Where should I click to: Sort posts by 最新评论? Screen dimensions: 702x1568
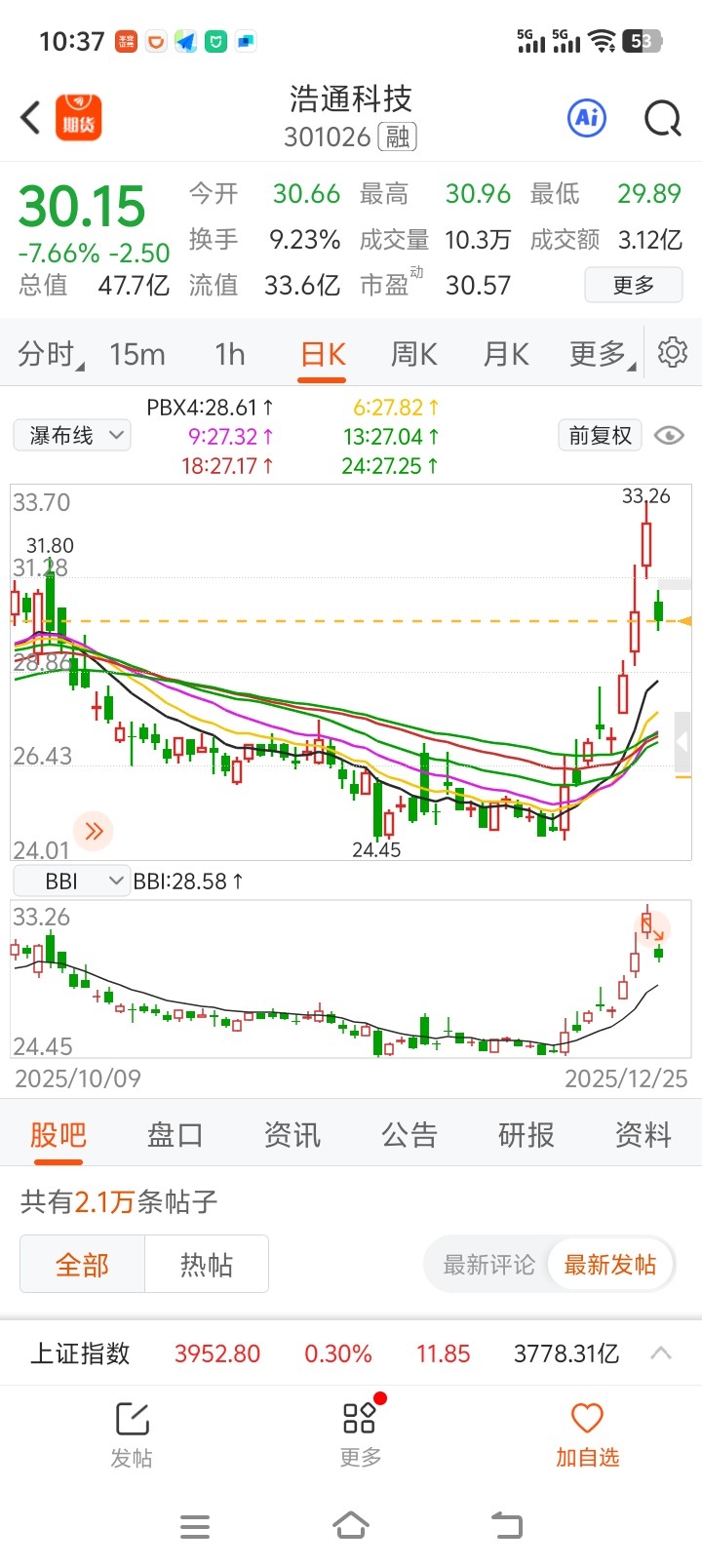pos(488,1265)
